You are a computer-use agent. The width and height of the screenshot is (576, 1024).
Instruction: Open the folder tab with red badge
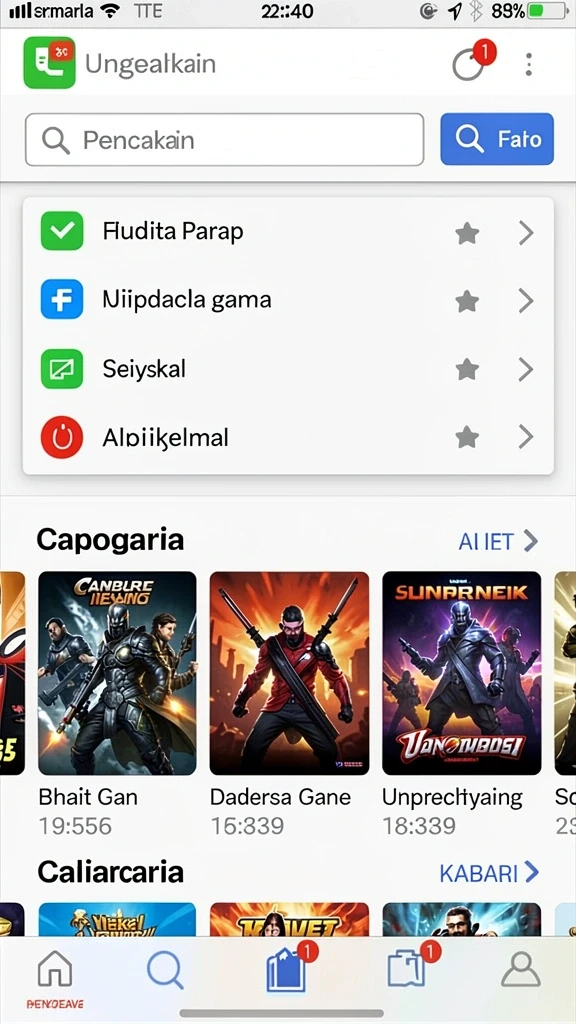pos(410,968)
